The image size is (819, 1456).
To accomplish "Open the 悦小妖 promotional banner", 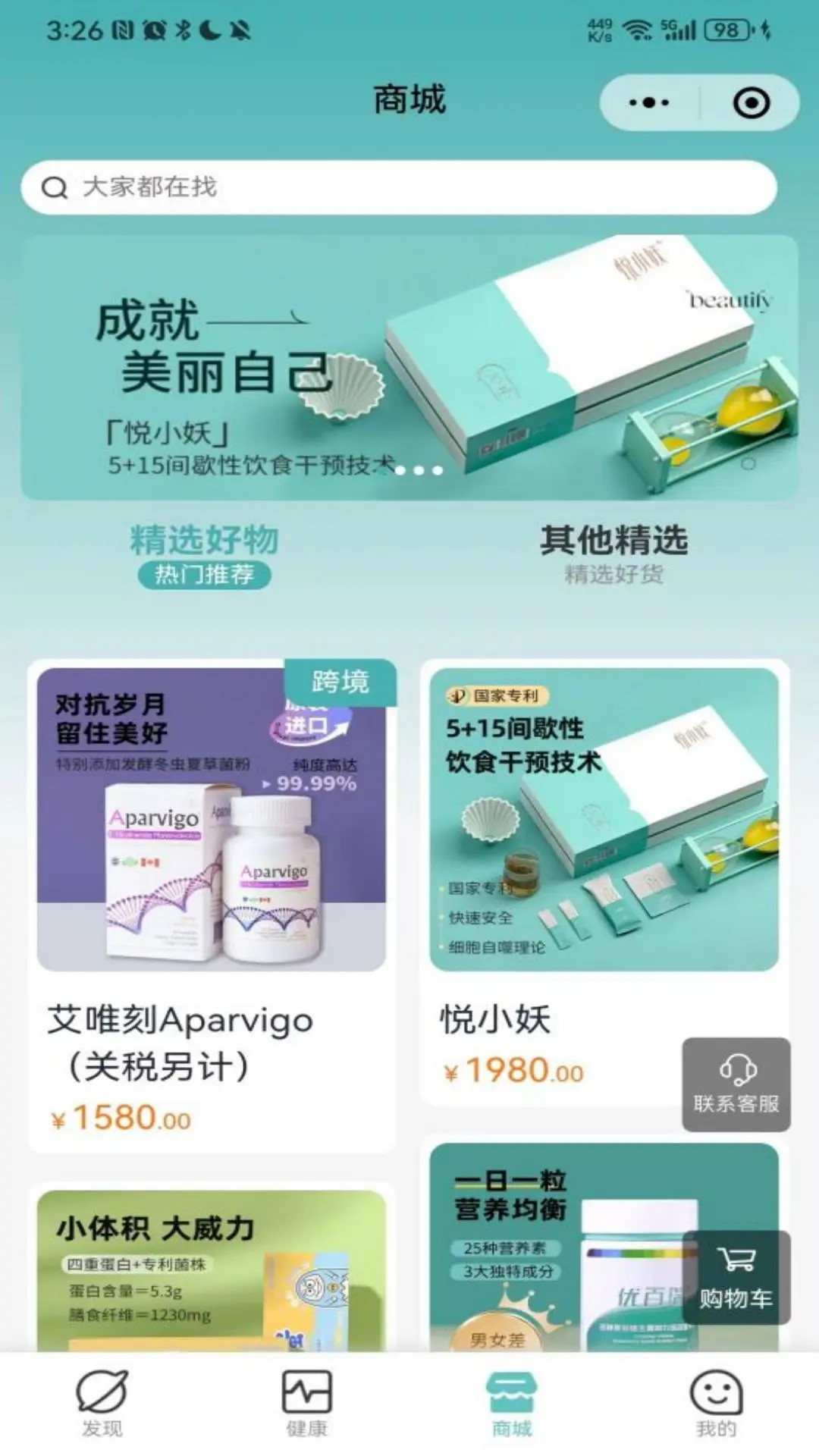I will pos(409,367).
